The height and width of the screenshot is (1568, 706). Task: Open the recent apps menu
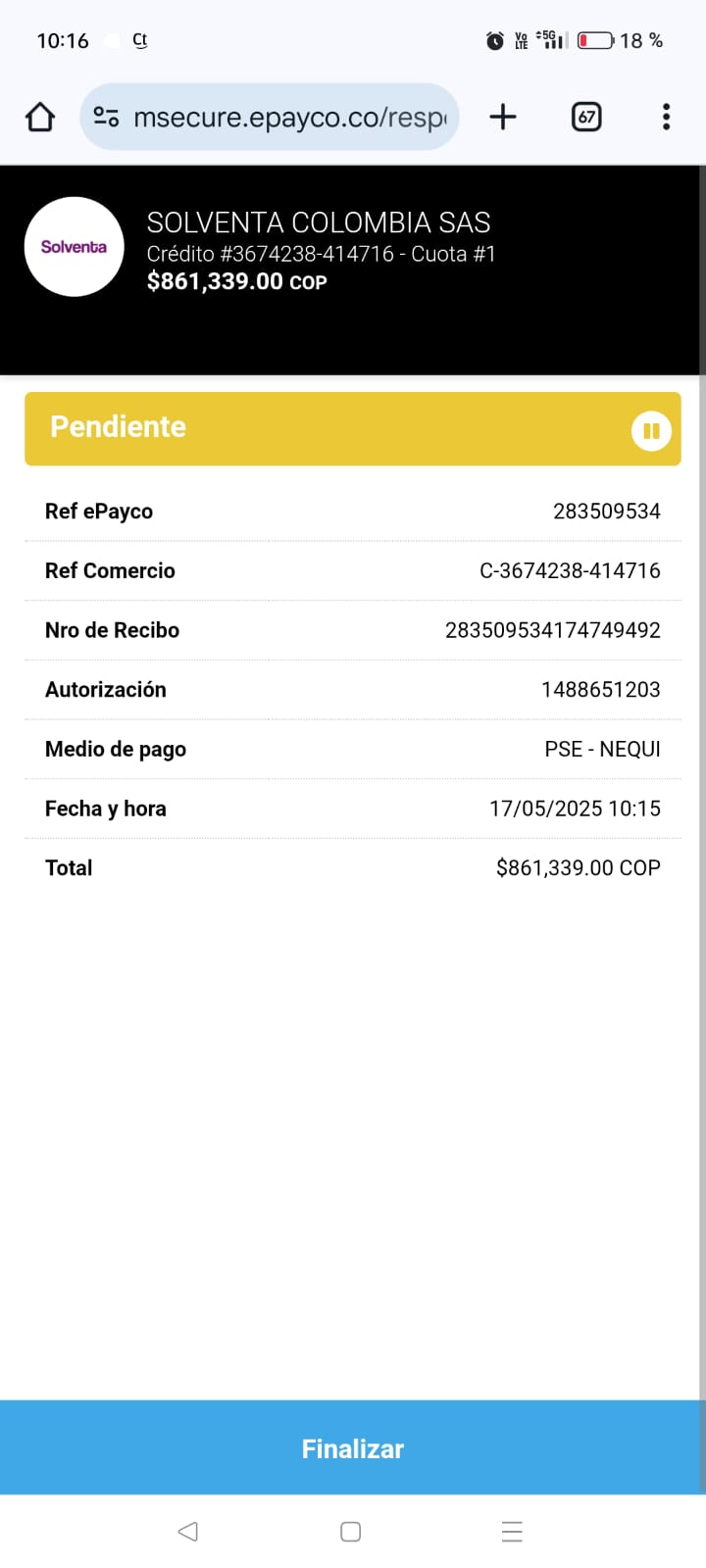point(512,1531)
